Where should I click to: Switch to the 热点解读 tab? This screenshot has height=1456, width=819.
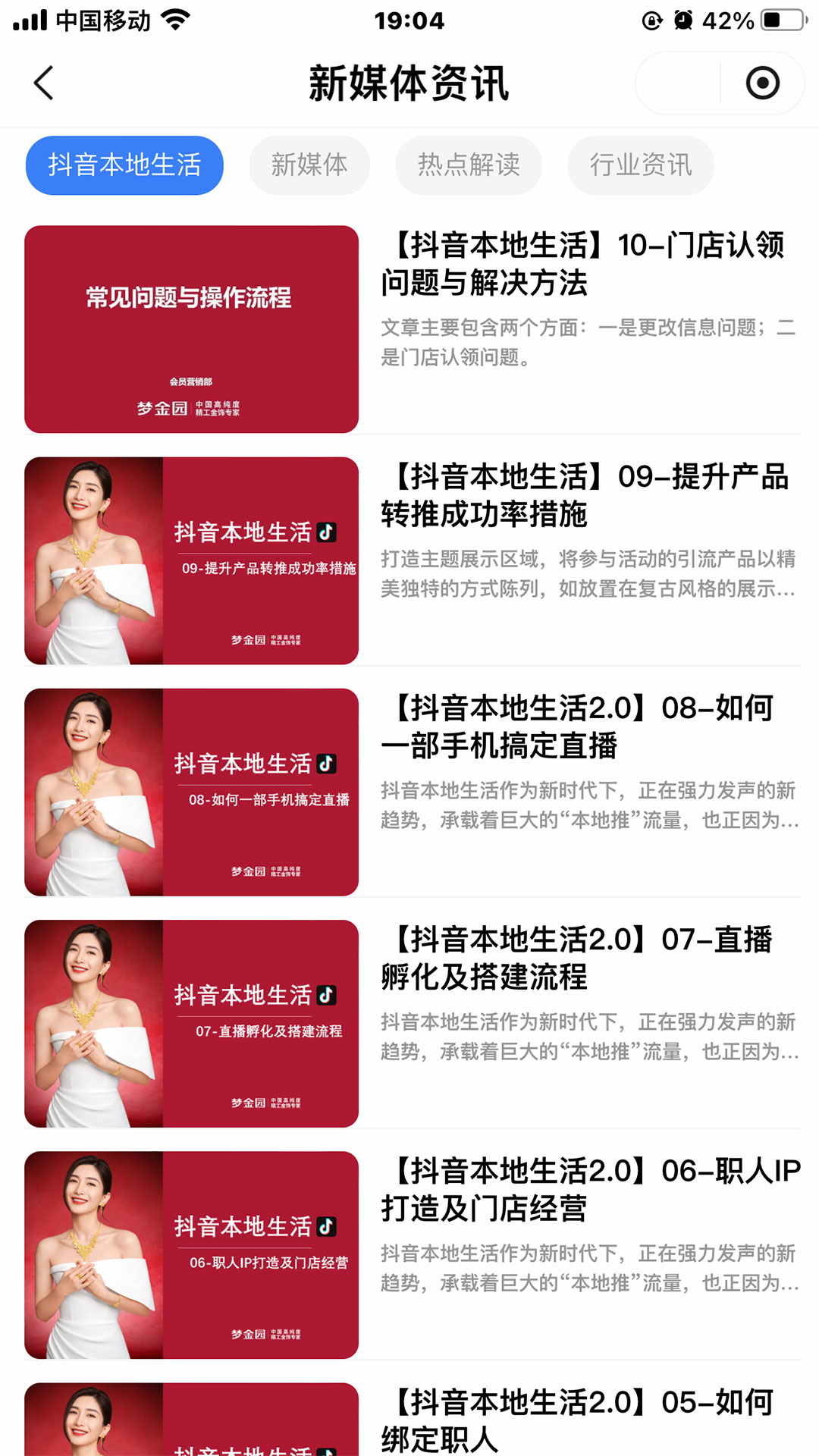[468, 165]
